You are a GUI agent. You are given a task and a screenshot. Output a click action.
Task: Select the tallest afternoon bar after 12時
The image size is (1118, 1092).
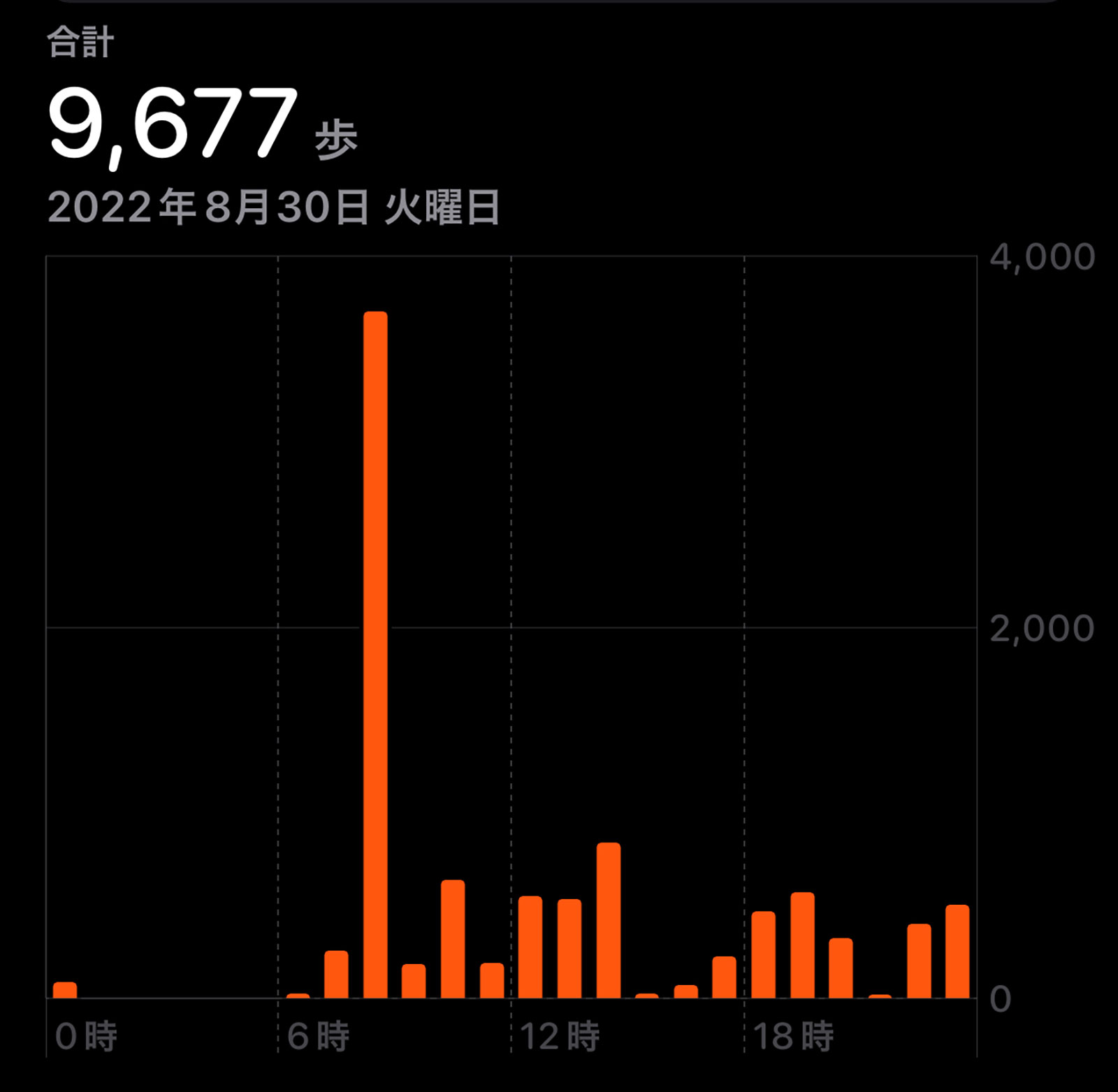(x=608, y=920)
